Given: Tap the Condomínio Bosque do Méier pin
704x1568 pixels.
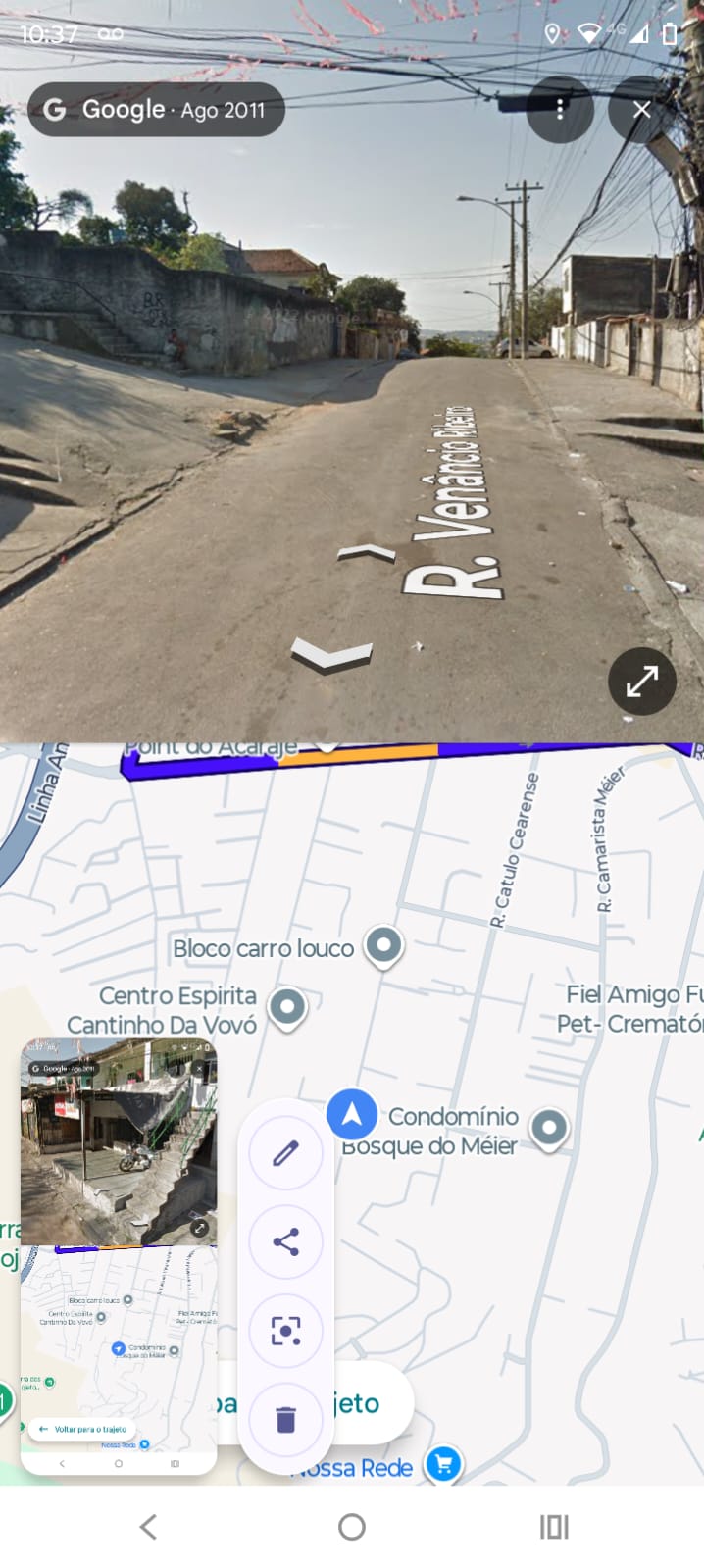Looking at the screenshot, I should (x=549, y=1128).
